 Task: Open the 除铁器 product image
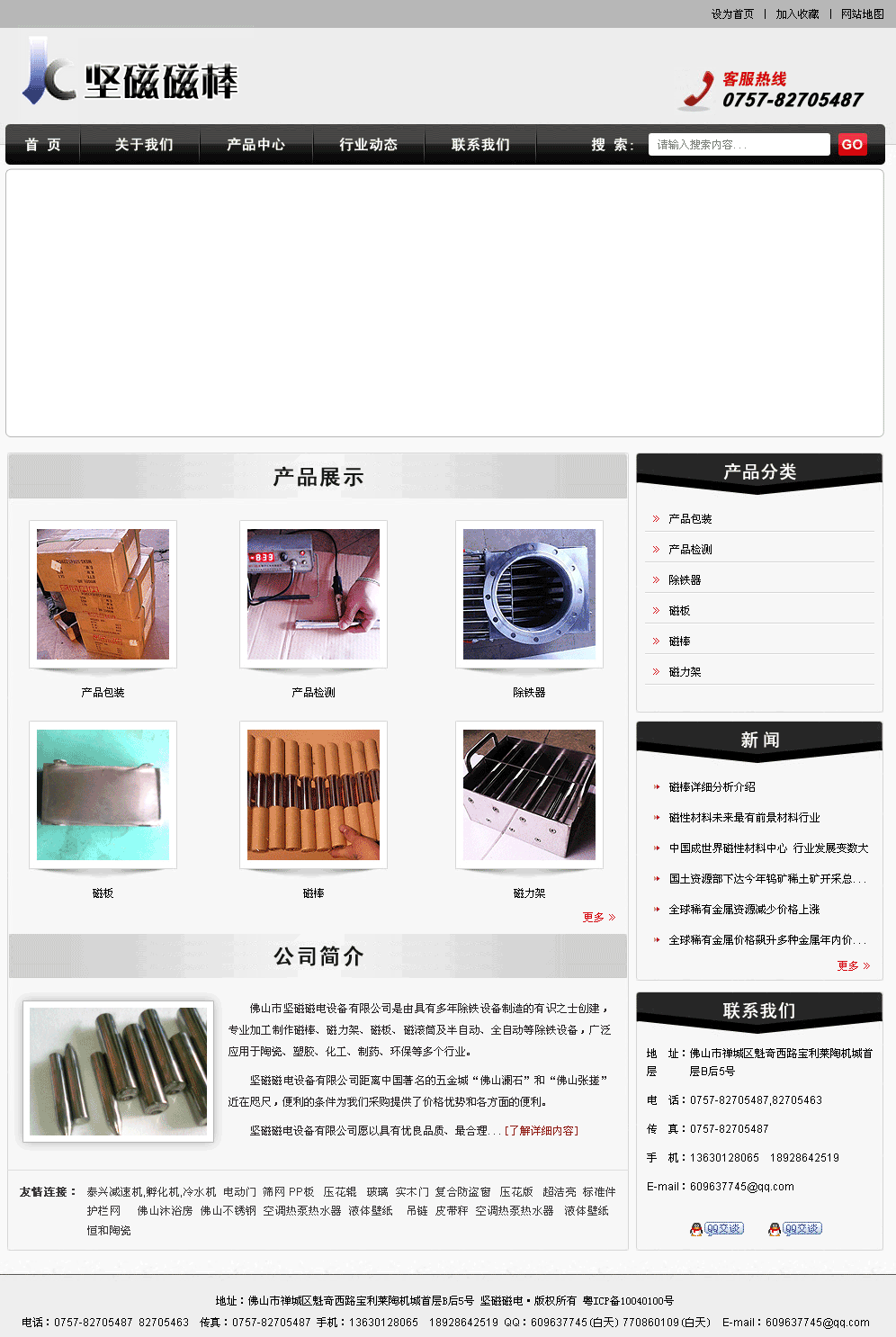529,595
